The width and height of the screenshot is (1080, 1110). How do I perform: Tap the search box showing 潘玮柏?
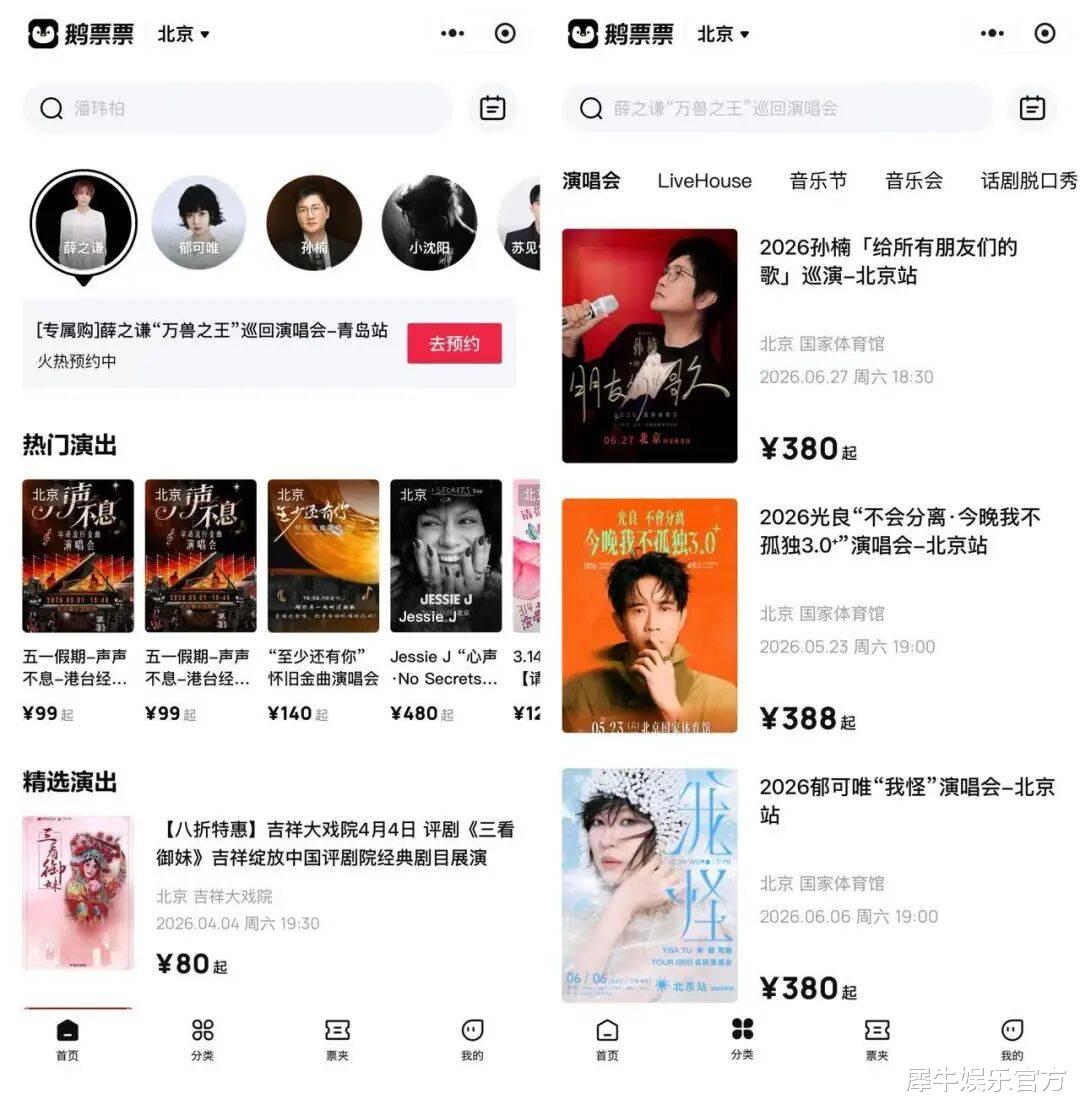coord(238,108)
